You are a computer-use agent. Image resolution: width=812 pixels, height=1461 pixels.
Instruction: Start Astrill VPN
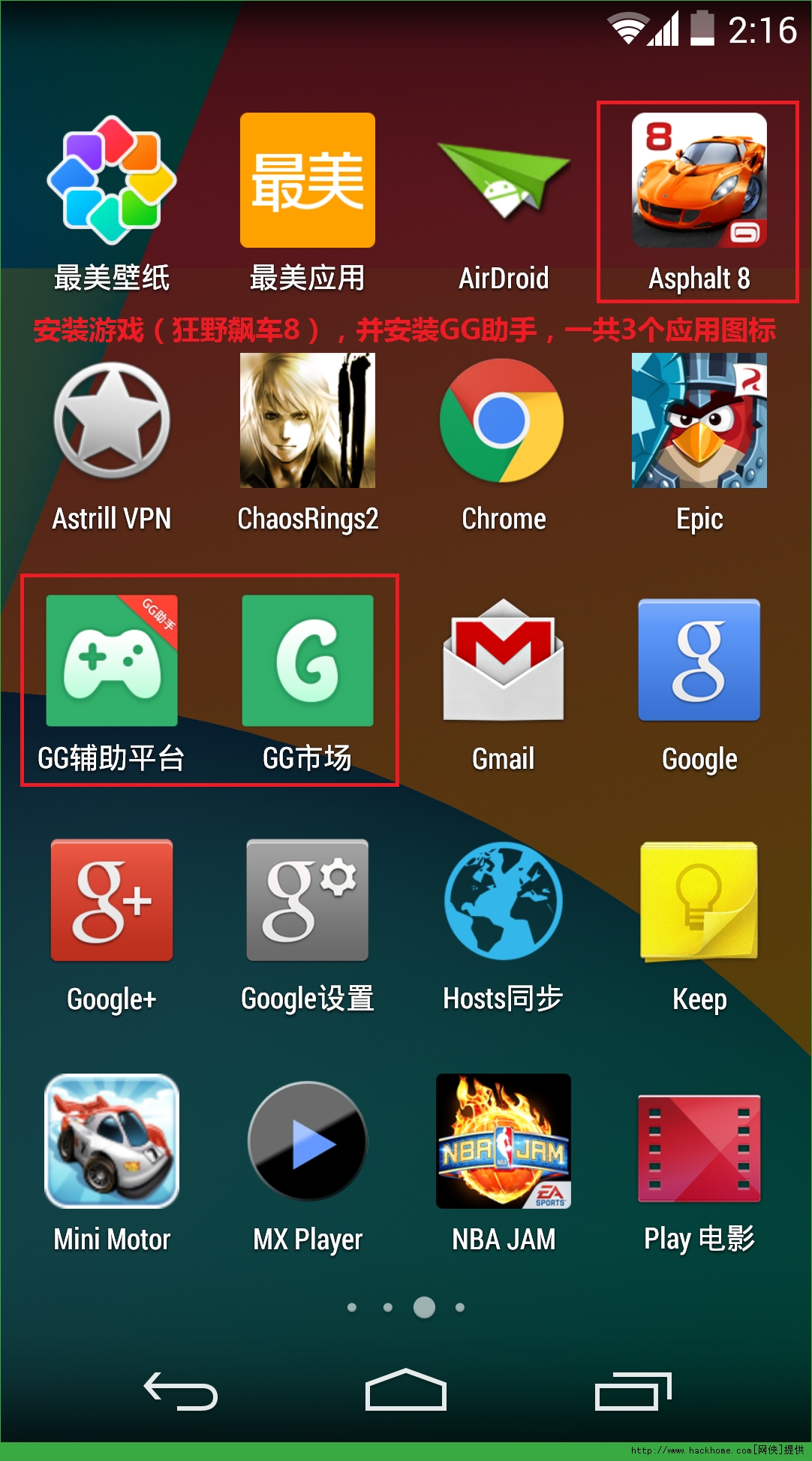coord(112,421)
